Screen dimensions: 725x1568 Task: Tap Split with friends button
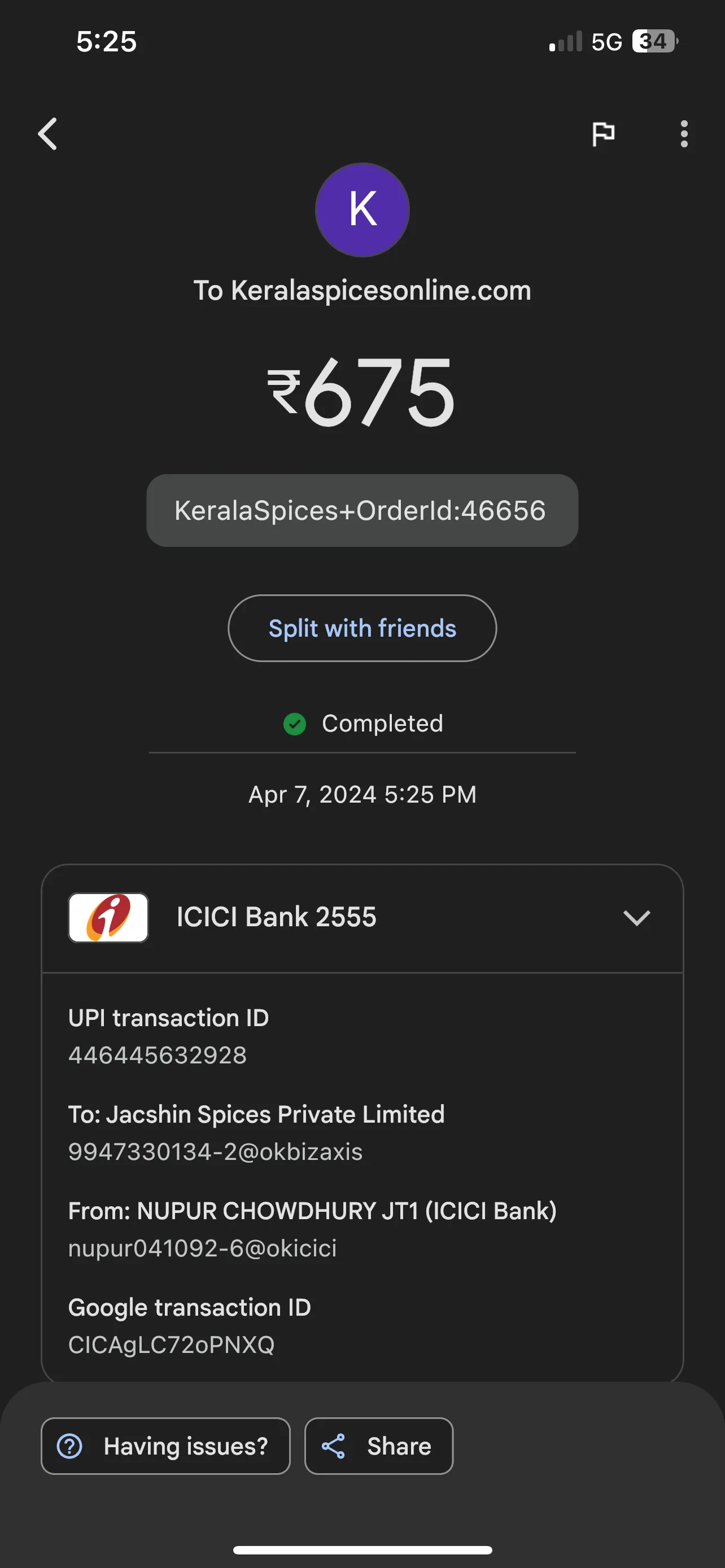(x=362, y=628)
